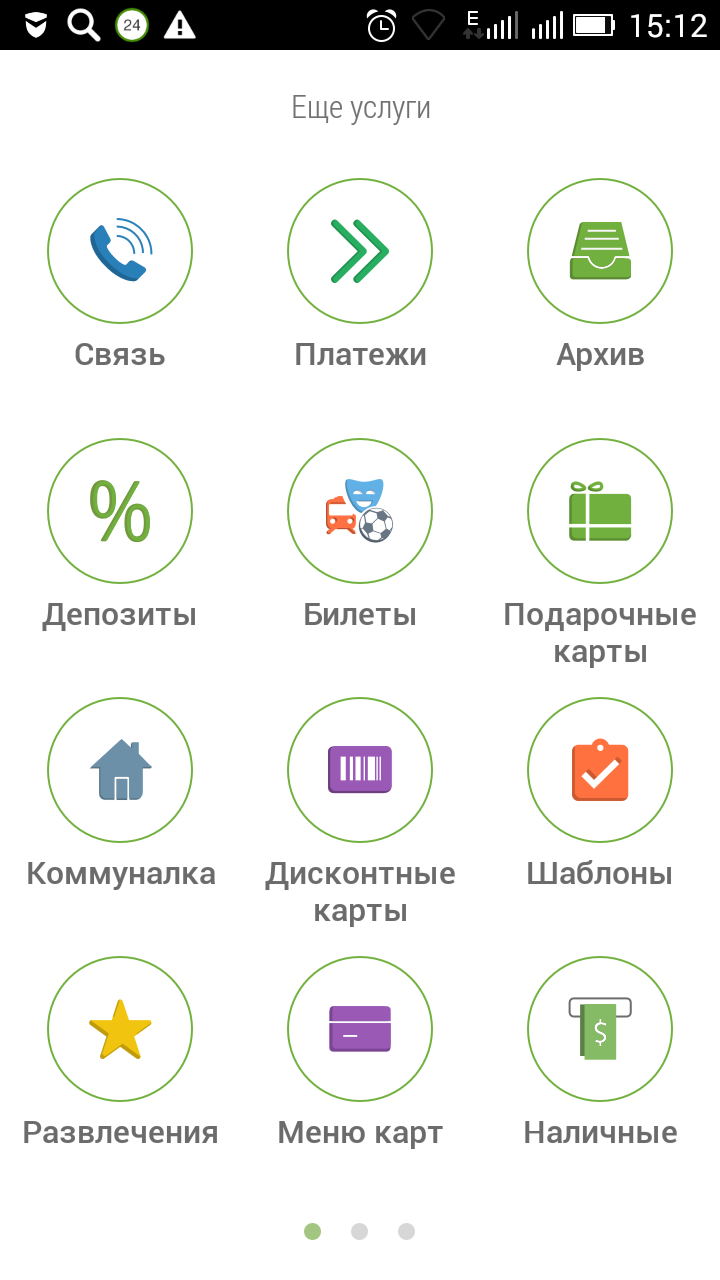Open the Связь phone services

pos(120,251)
